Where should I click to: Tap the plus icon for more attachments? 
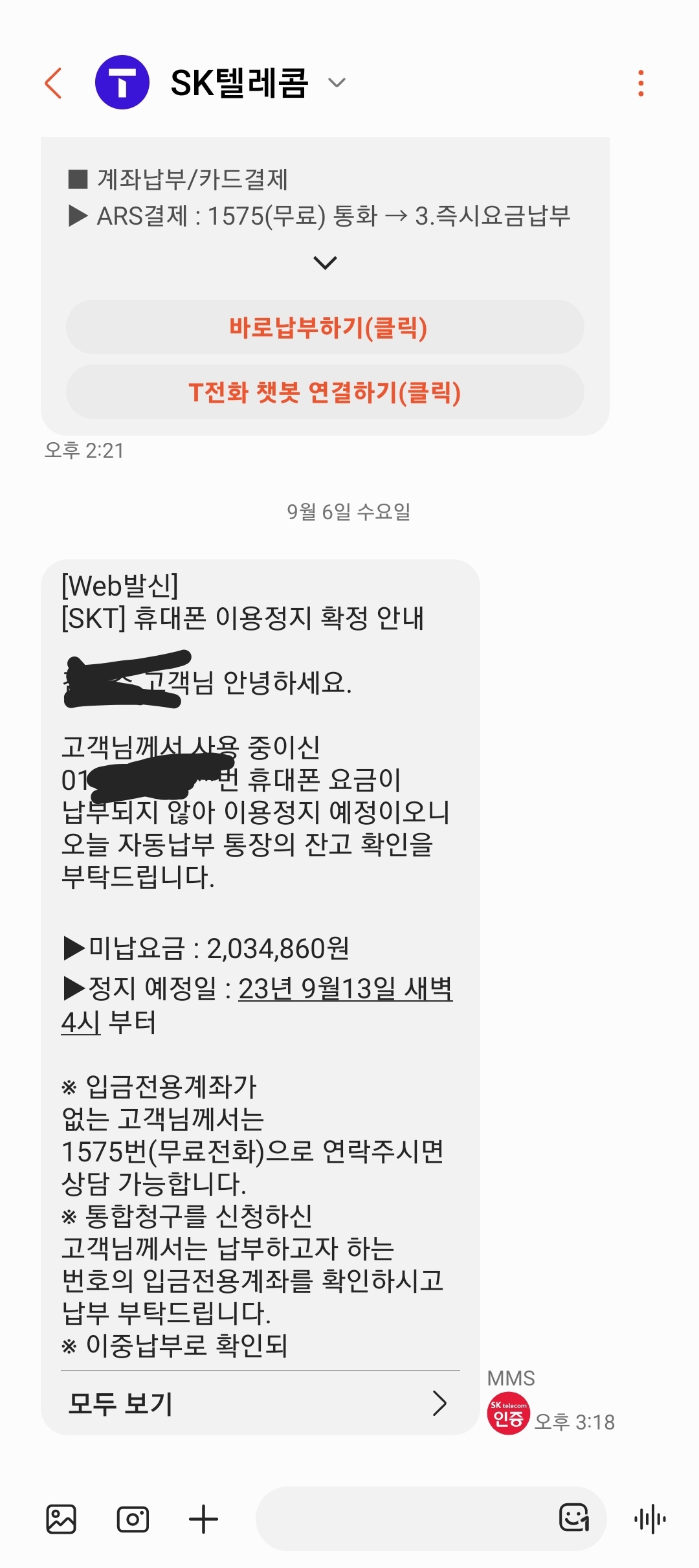point(203,1519)
